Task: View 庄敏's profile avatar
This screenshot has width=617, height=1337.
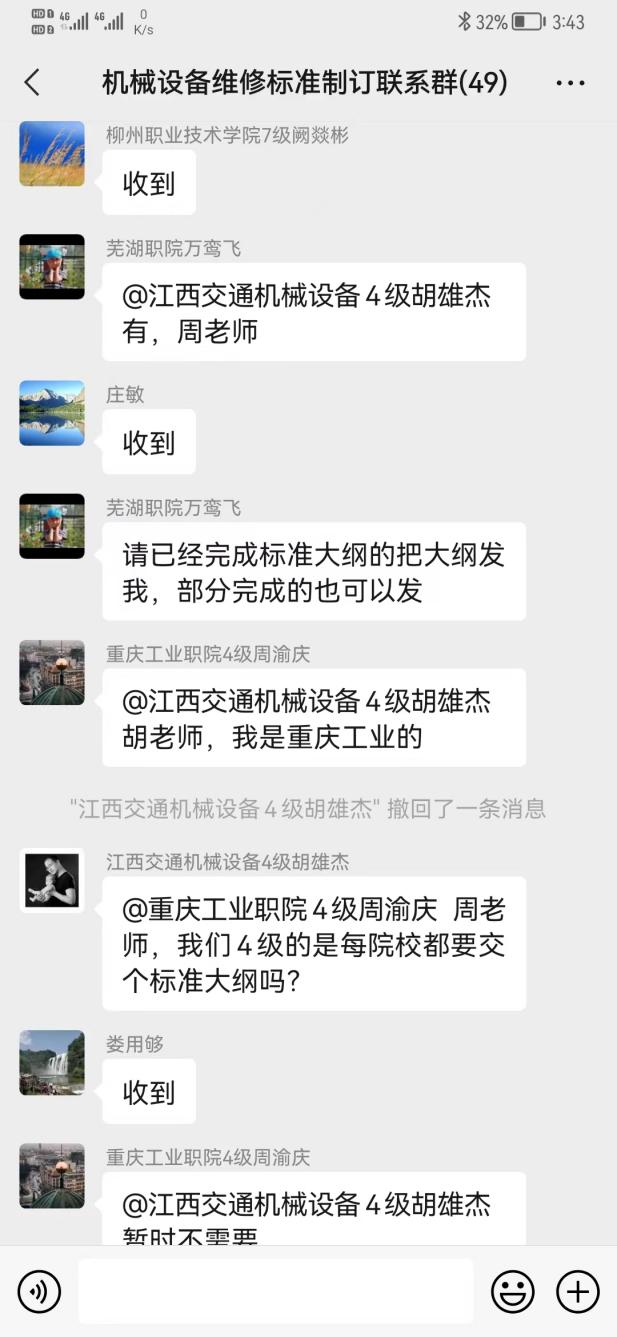Action: [52, 413]
